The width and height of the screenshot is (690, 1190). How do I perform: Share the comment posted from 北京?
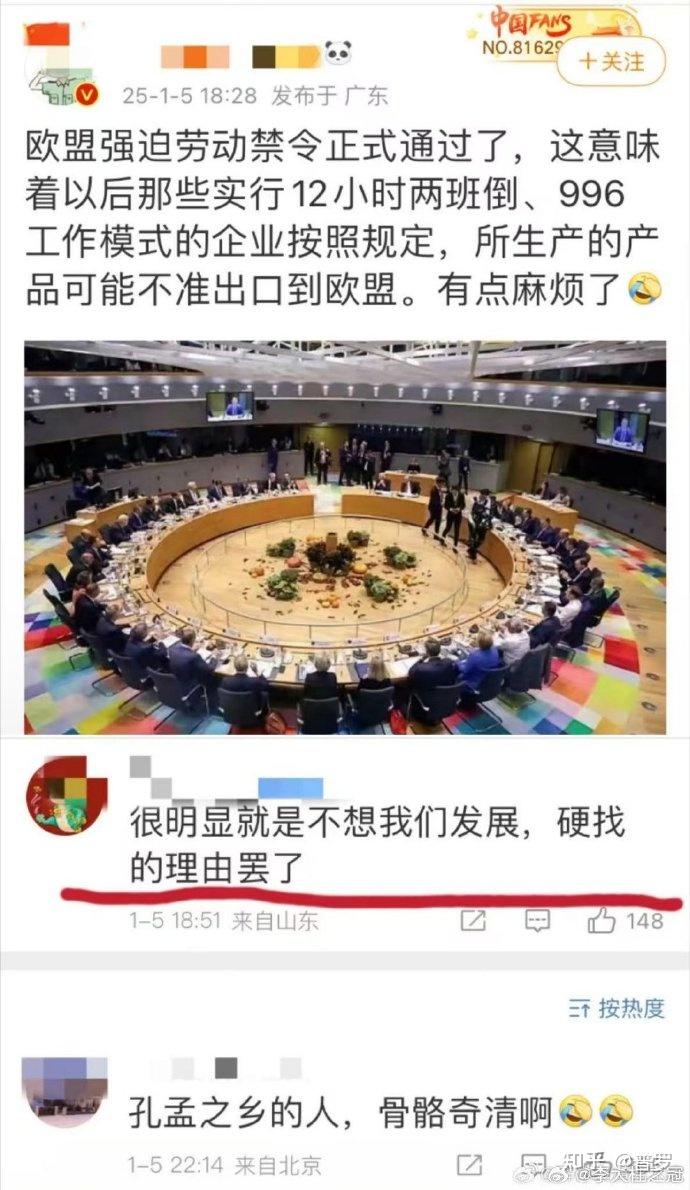coord(471,1166)
